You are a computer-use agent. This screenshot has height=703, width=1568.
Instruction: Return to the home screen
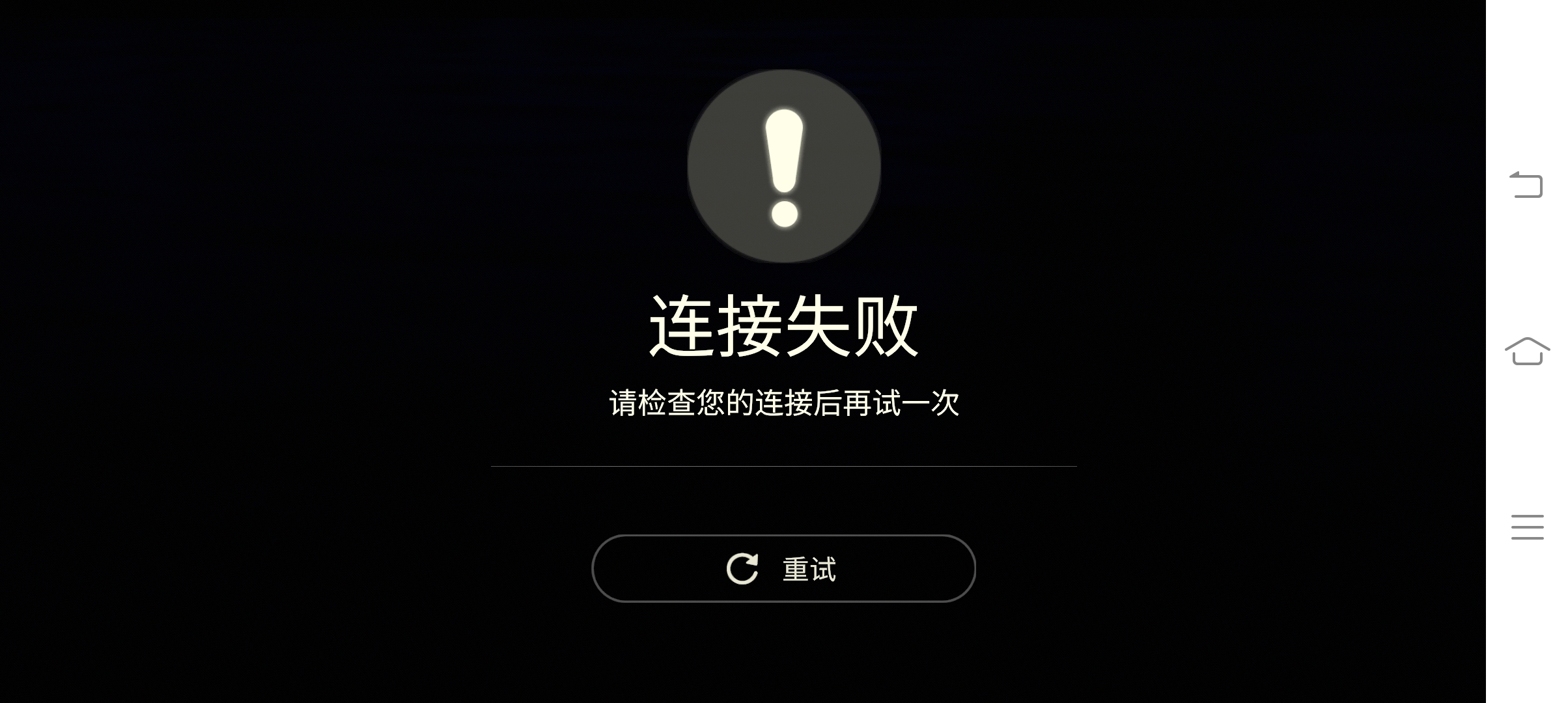click(x=1527, y=351)
